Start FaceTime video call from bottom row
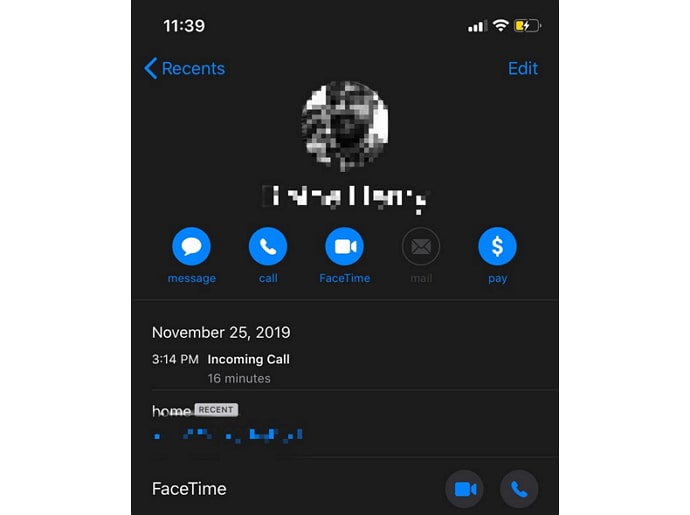 click(x=464, y=489)
